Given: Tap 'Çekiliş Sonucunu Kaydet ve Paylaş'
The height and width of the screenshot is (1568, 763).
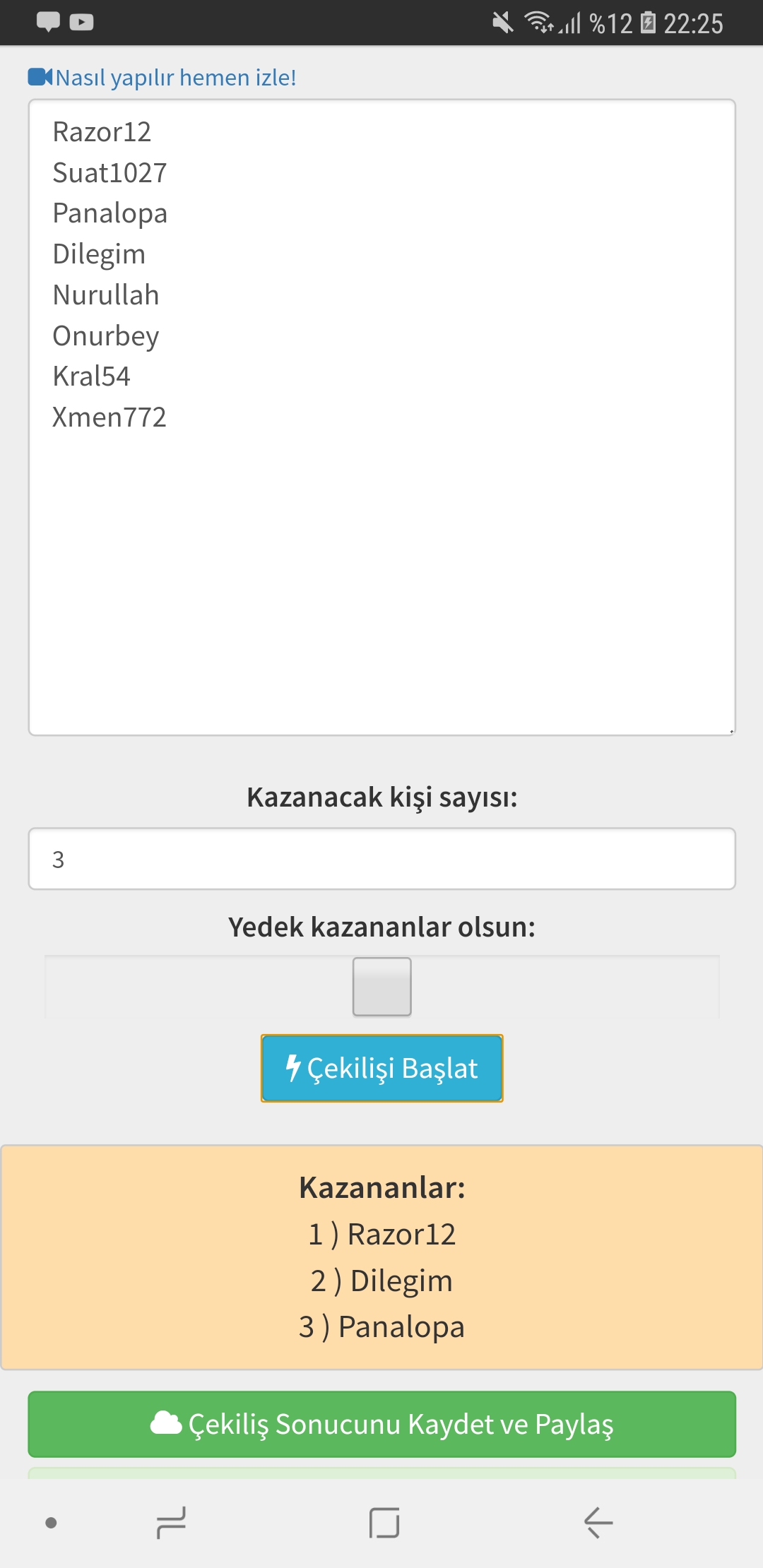Looking at the screenshot, I should pos(381,1424).
